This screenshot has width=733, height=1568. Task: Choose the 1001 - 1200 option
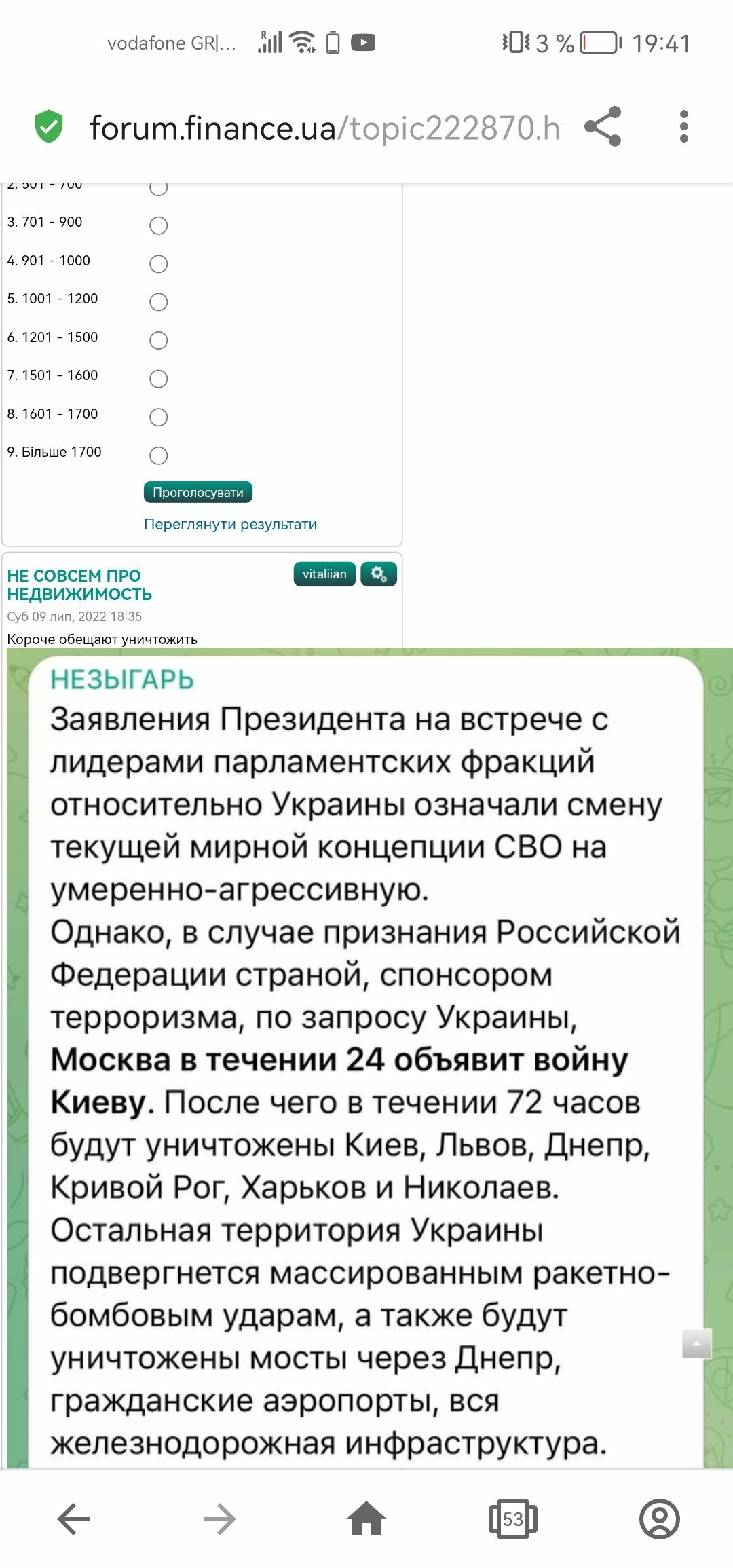(158, 301)
